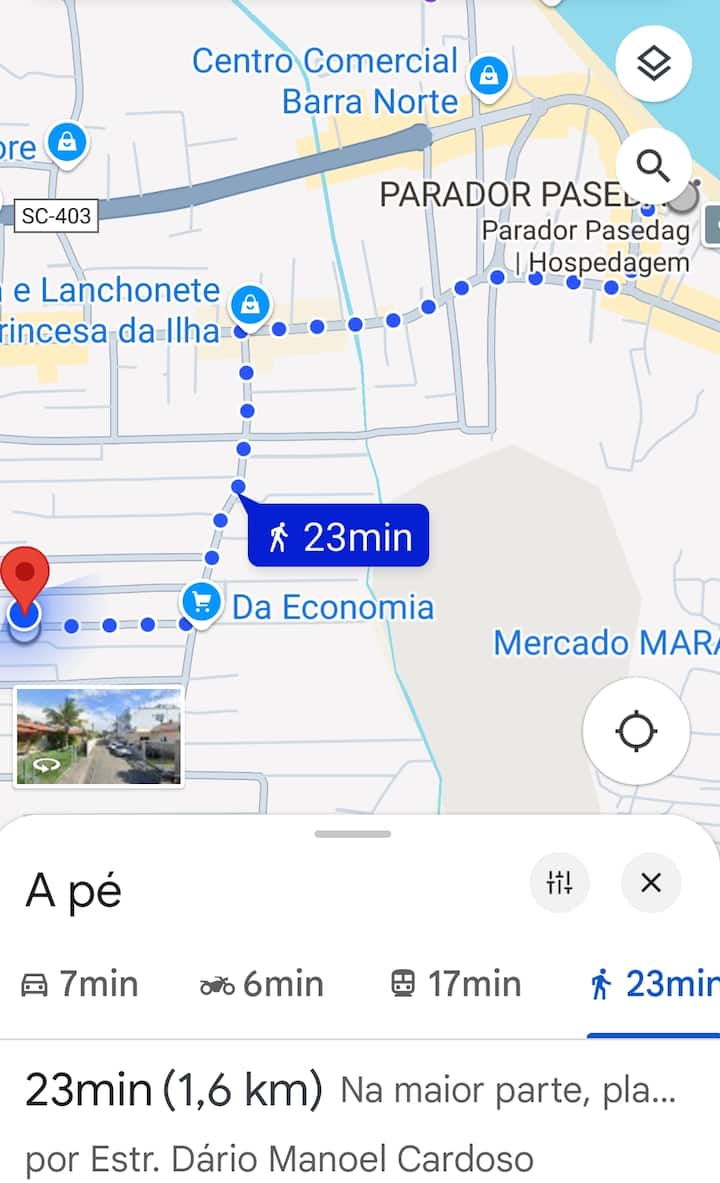Select Lanchonete Princesa da Ilha marker
The image size is (720, 1183).
[249, 303]
